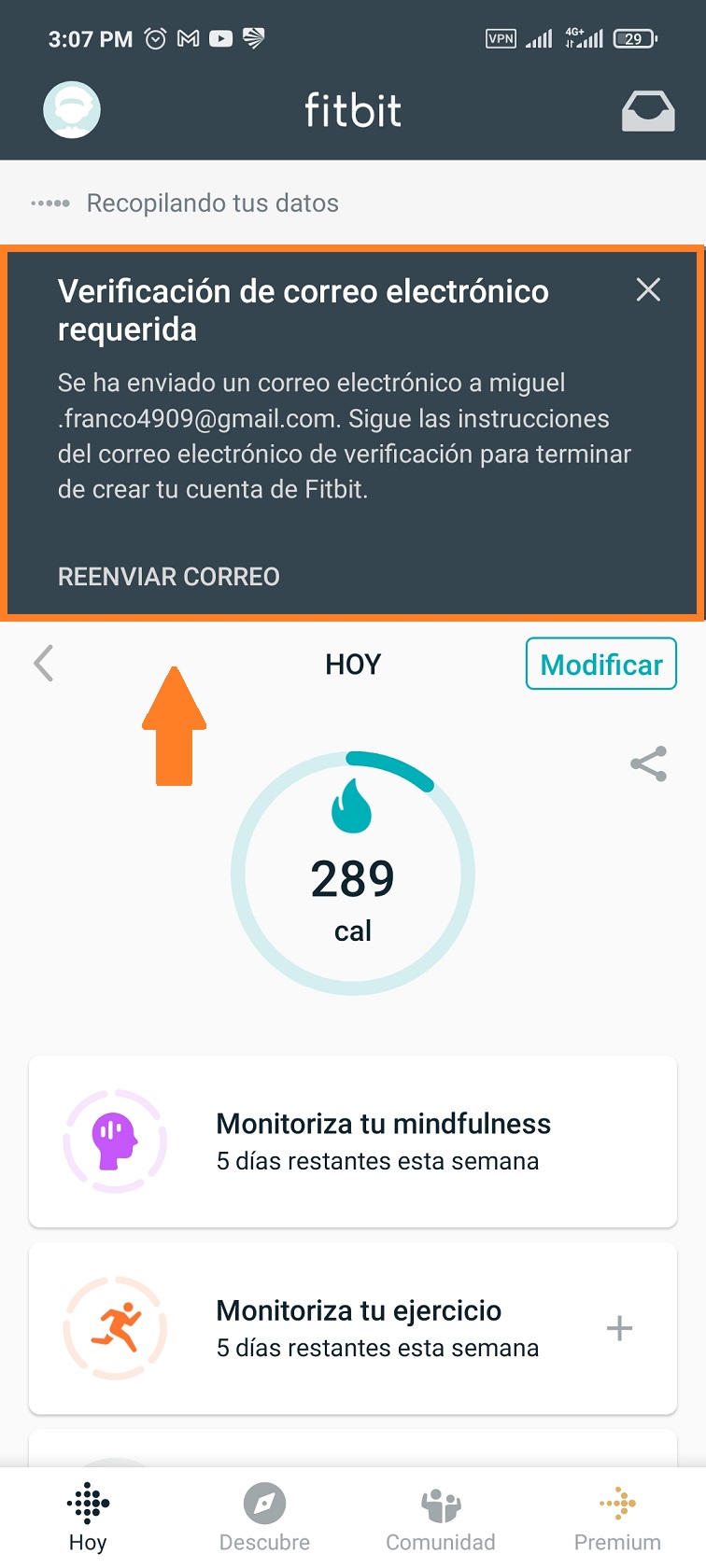Screen dimensions: 706x1568
Task: Open the inbox tray icon
Action: tap(648, 111)
